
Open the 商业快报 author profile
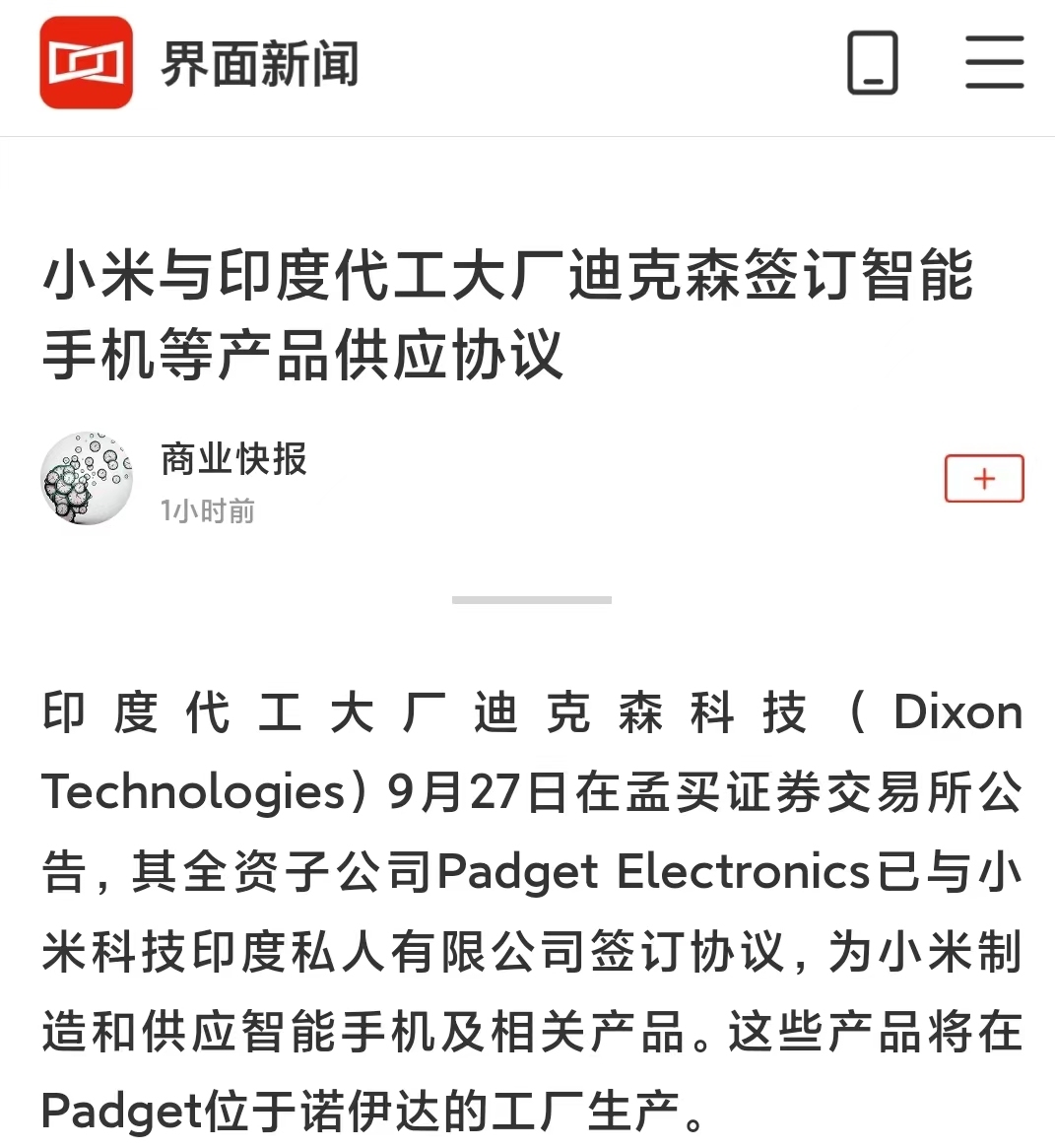click(233, 459)
